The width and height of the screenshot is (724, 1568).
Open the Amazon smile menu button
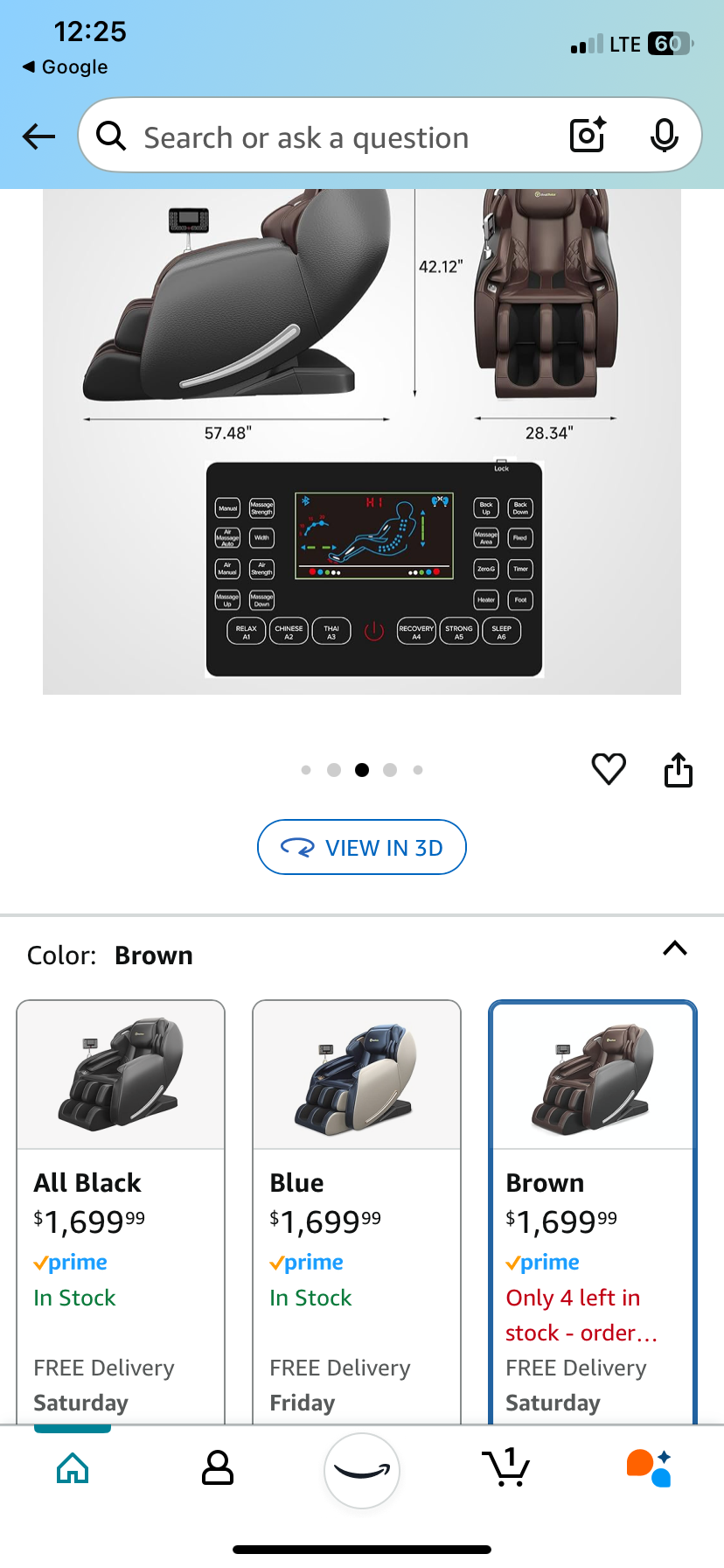point(362,1471)
